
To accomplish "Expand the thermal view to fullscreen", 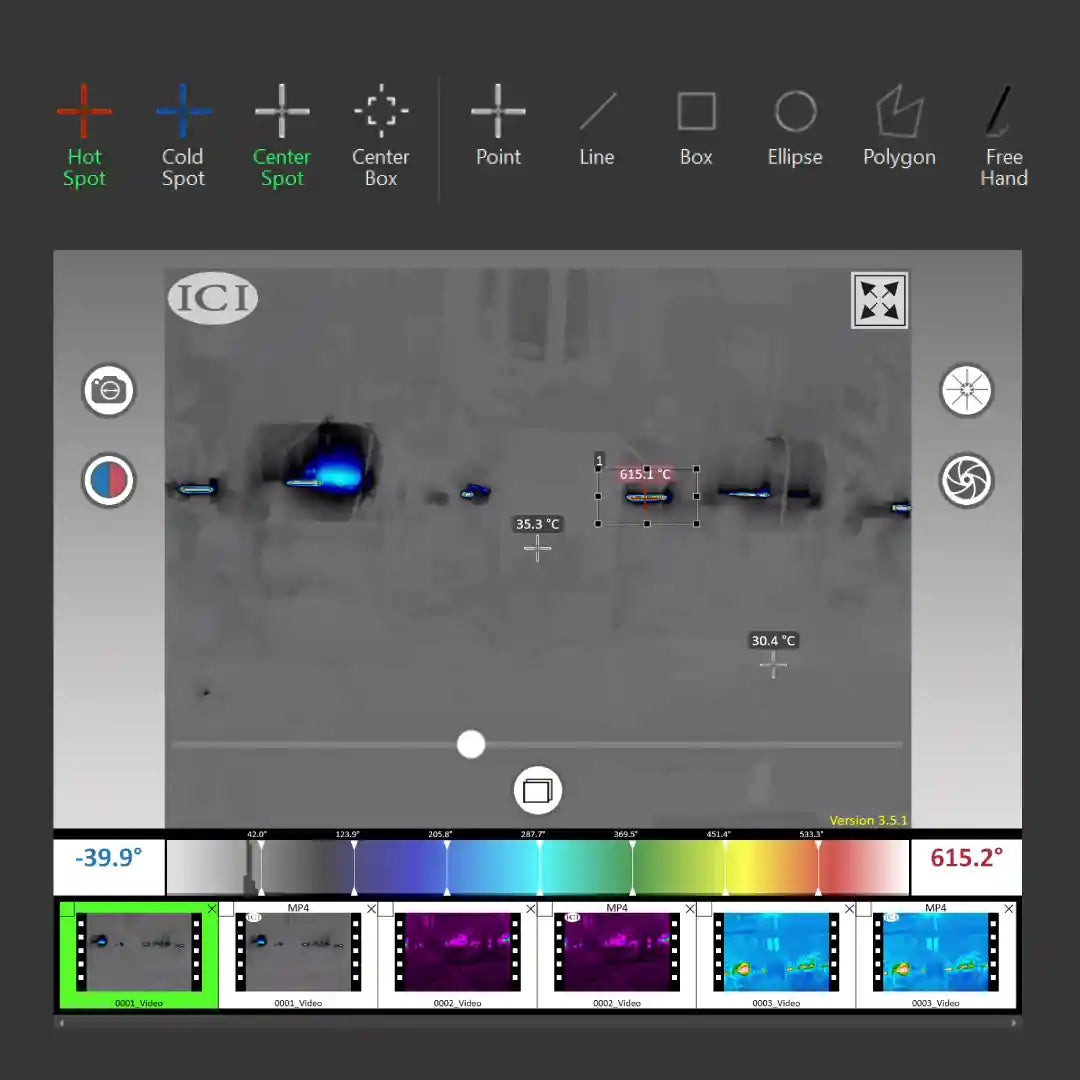I will [879, 300].
